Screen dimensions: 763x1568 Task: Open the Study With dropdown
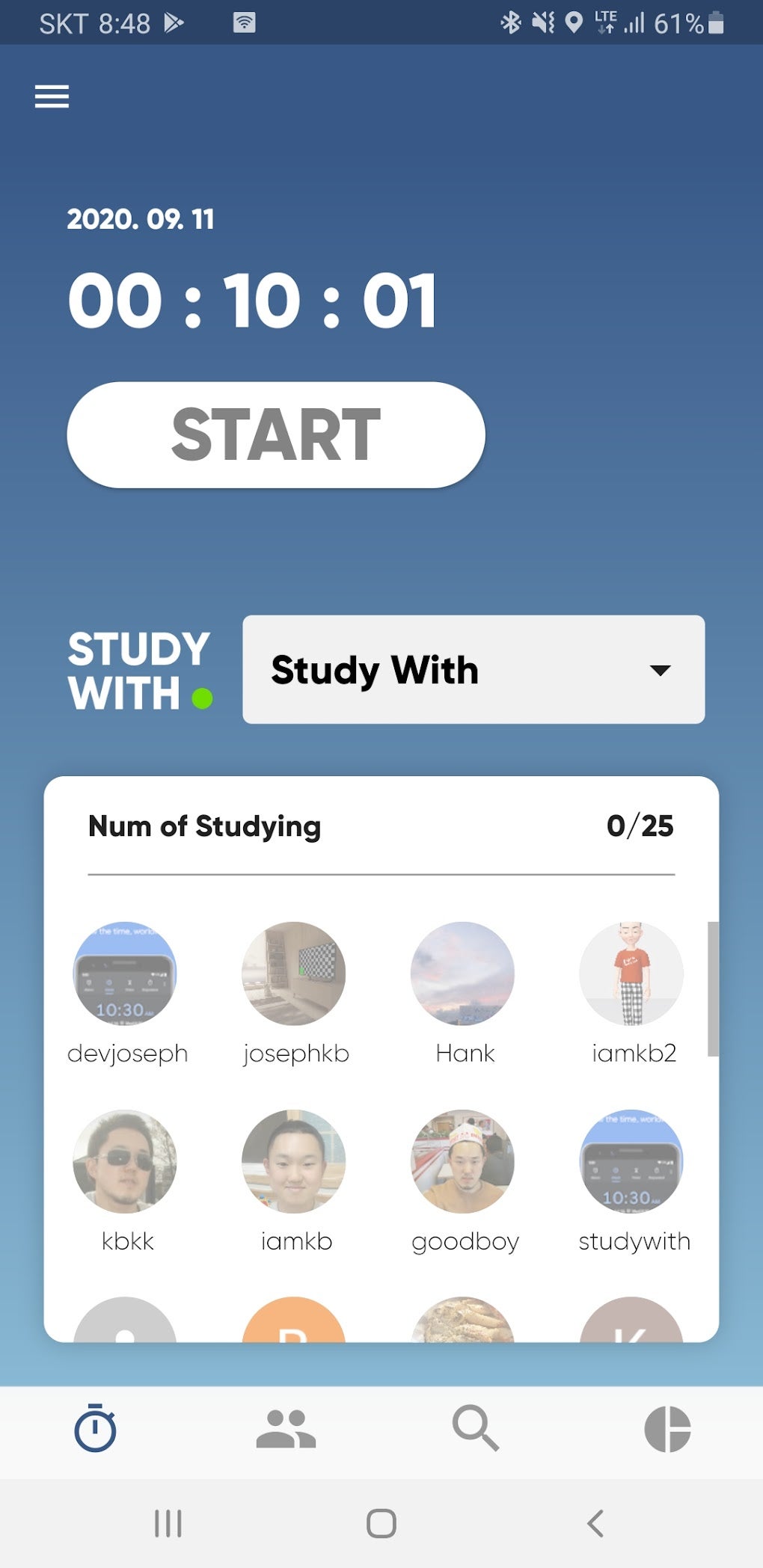pyautogui.click(x=473, y=670)
